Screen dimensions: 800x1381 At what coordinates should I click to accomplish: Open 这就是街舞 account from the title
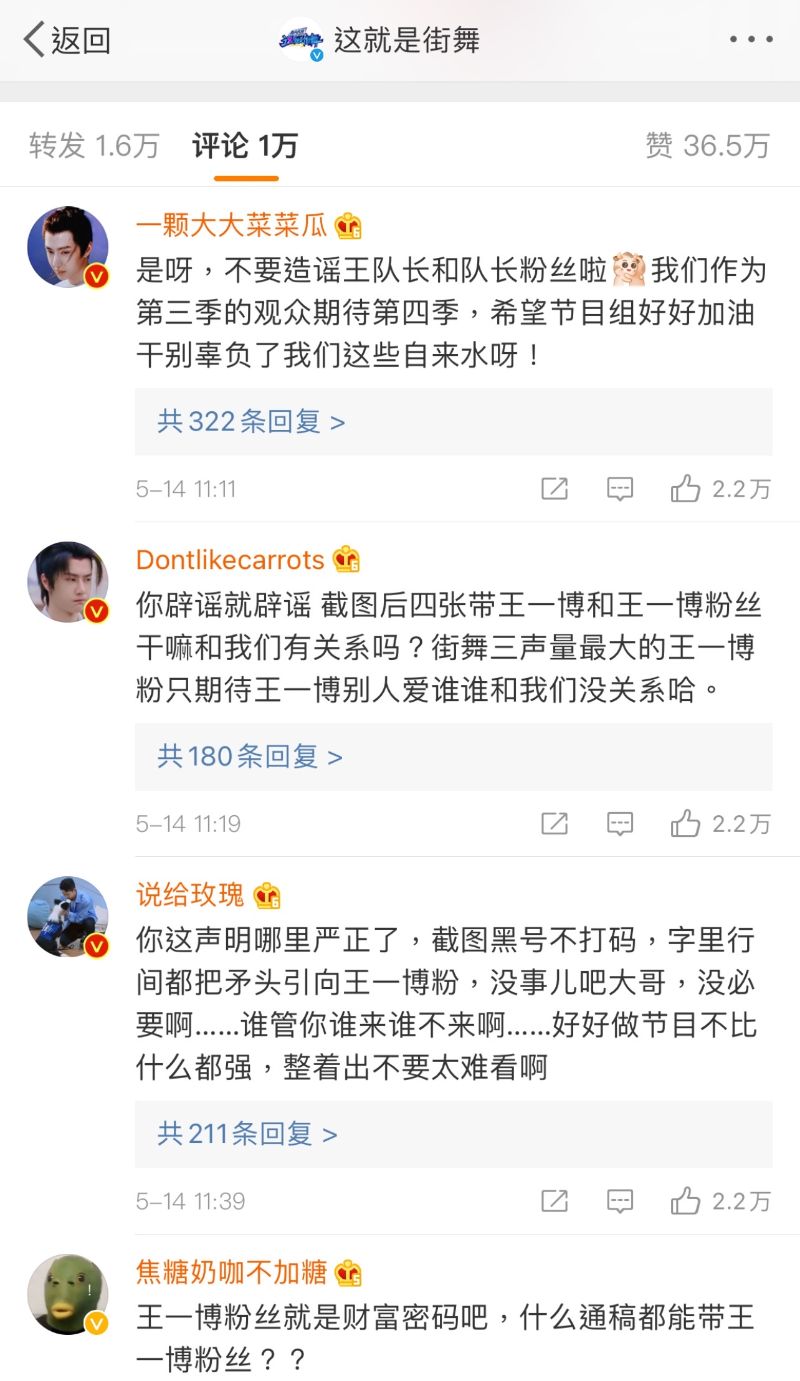[x=406, y=40]
